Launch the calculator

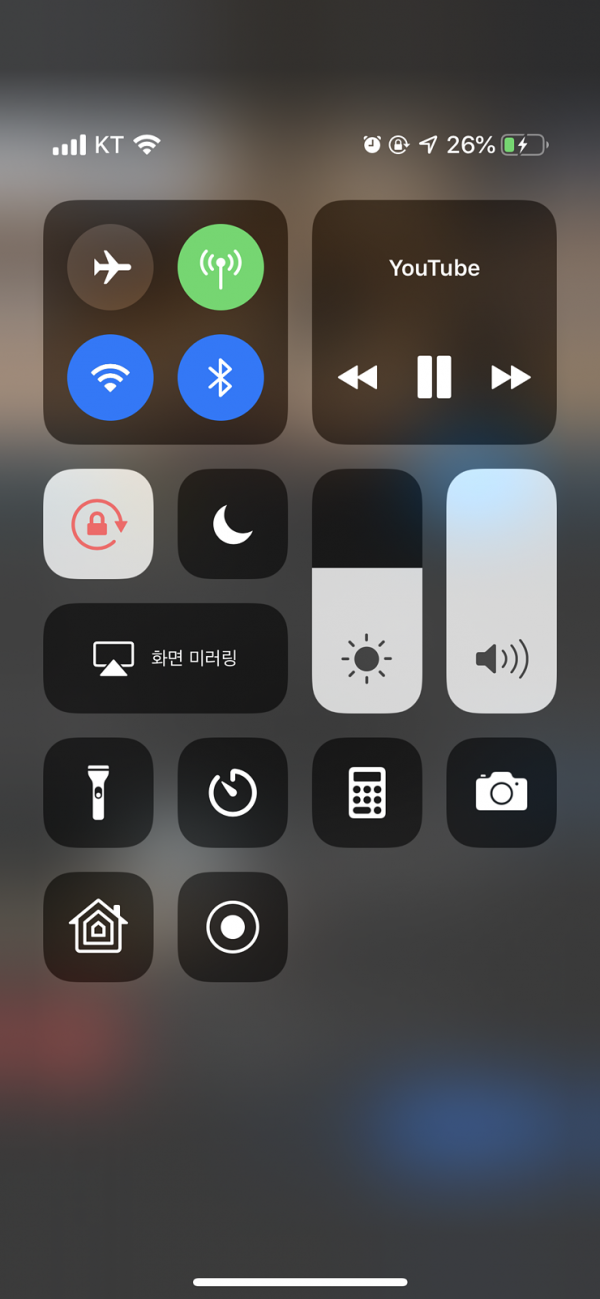point(367,792)
